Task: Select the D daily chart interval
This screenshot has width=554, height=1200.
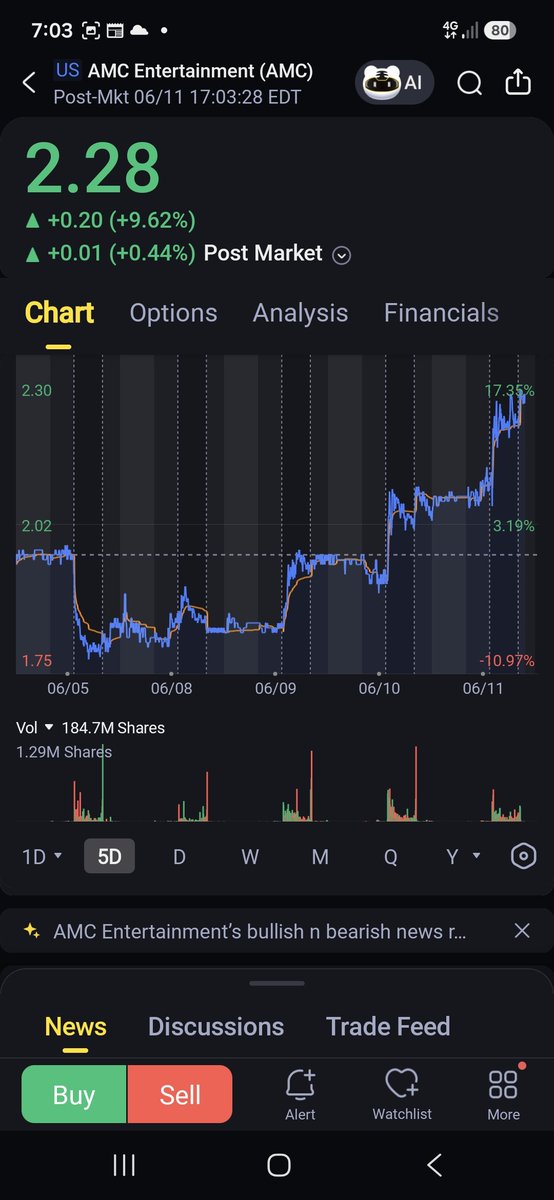Action: pyautogui.click(x=179, y=857)
